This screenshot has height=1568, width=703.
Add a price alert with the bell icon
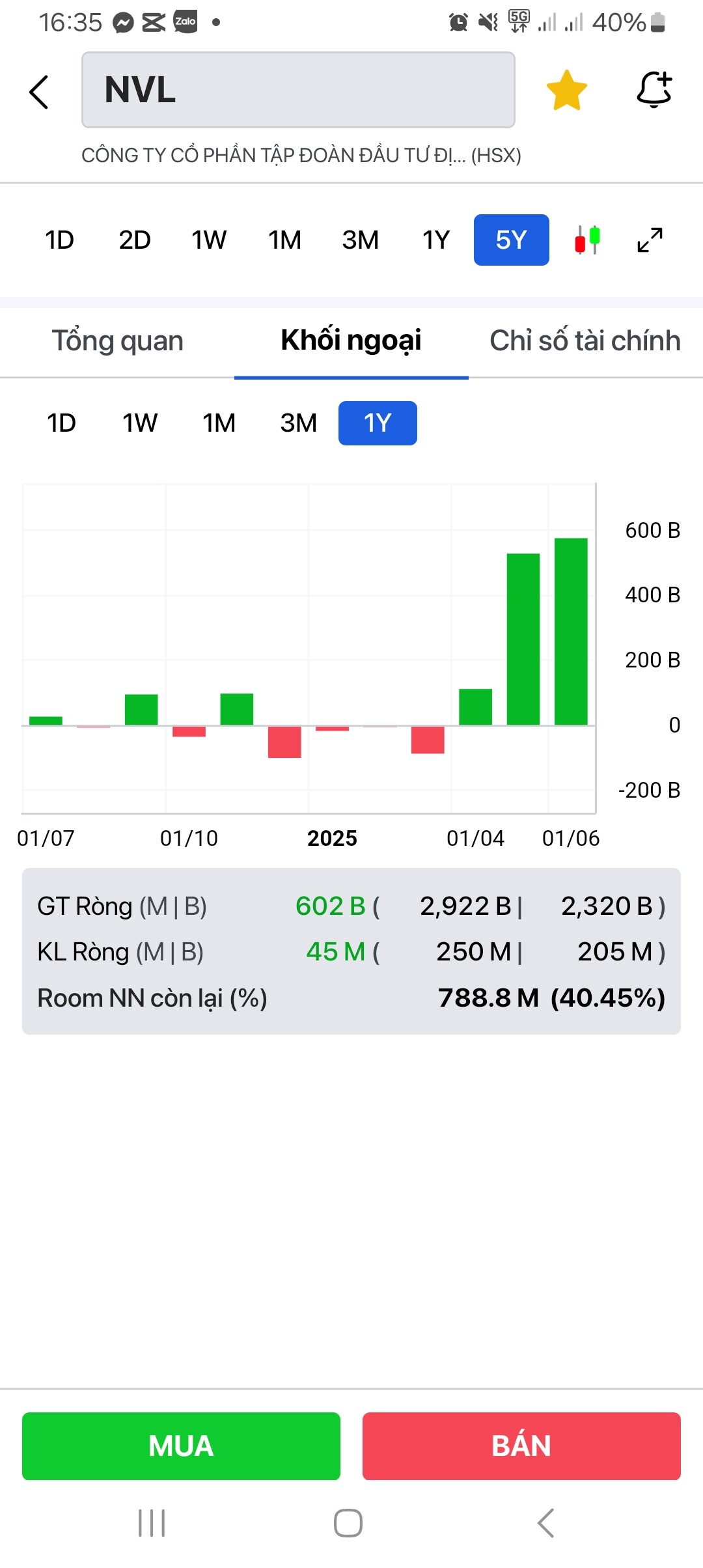(654, 90)
